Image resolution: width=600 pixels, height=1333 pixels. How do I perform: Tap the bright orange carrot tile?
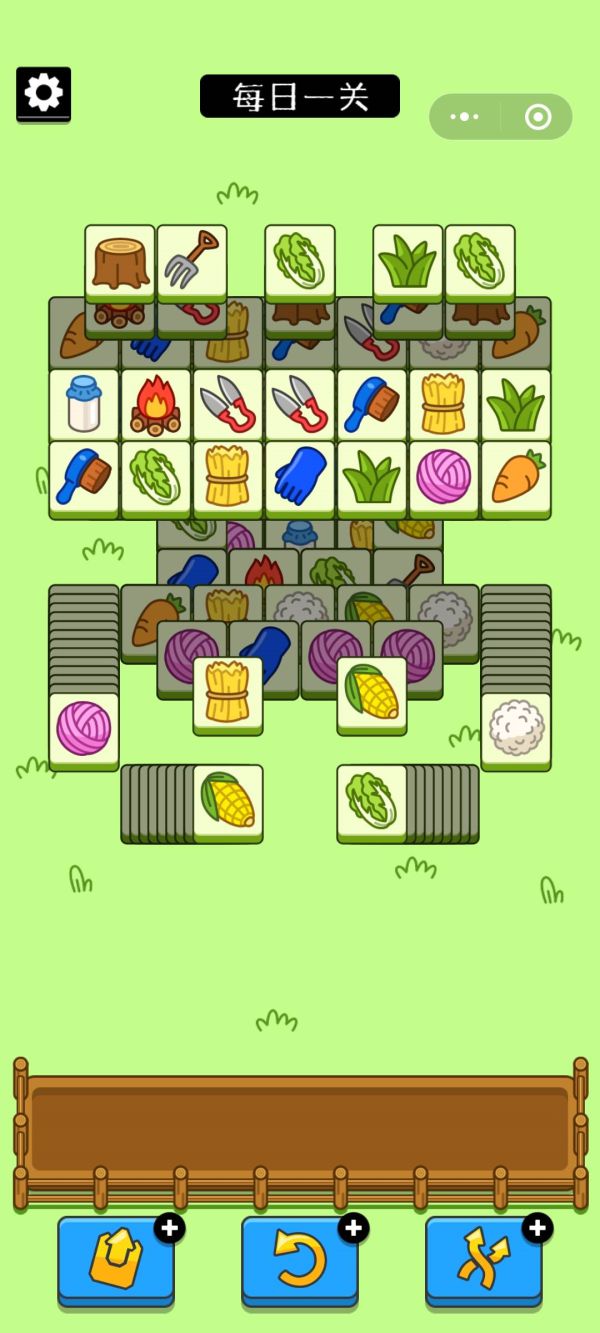pyautogui.click(x=516, y=477)
